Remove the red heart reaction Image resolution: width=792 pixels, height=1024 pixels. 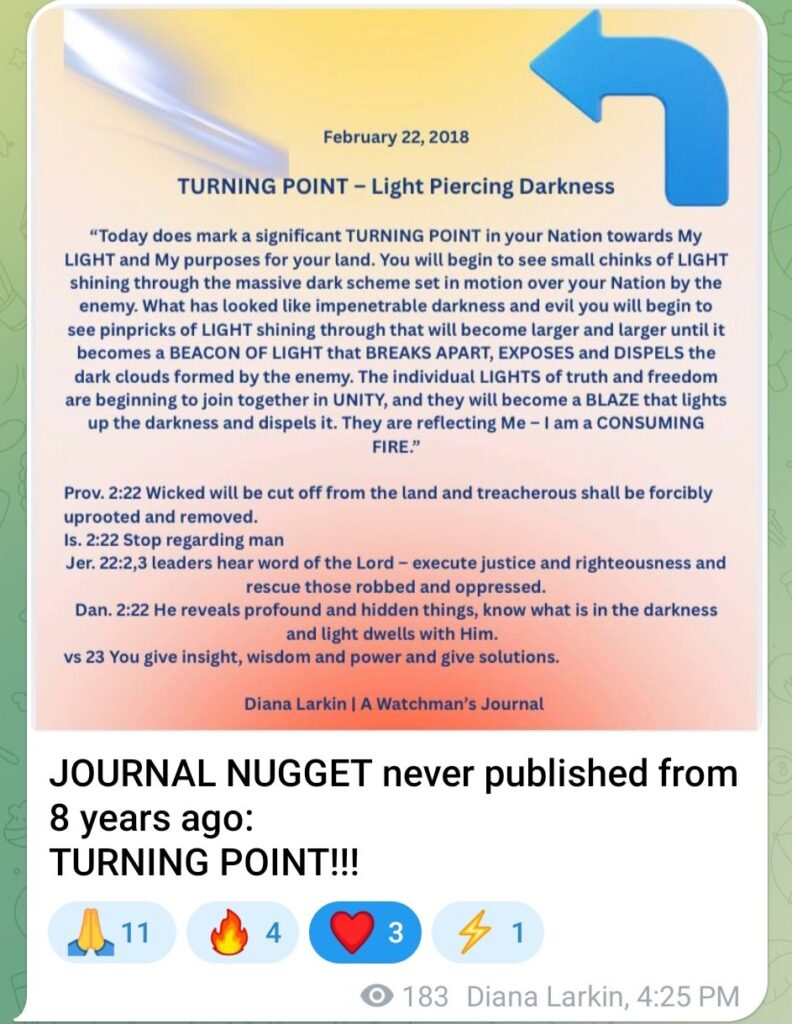365,932
